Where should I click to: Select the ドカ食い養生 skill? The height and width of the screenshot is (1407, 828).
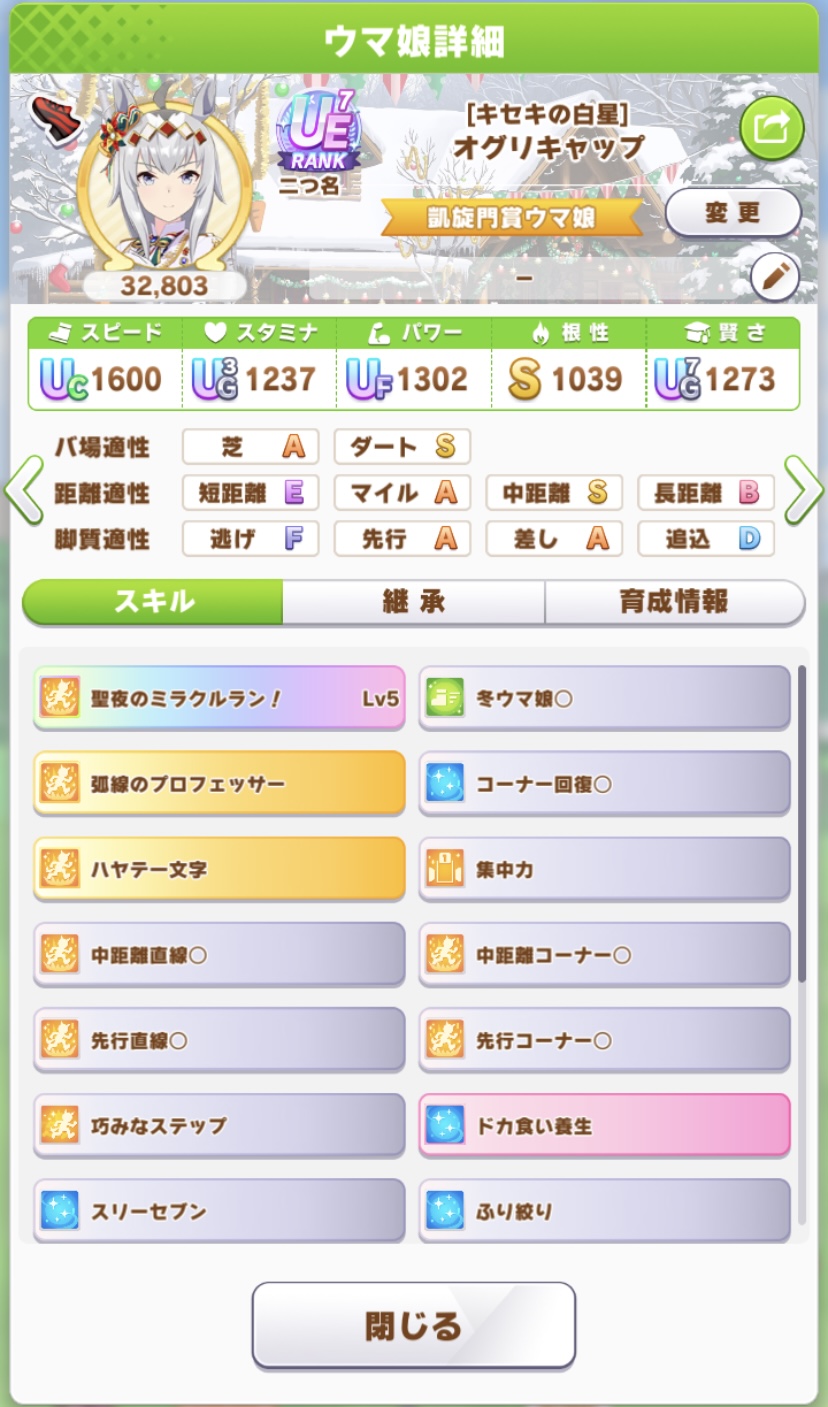click(604, 1126)
